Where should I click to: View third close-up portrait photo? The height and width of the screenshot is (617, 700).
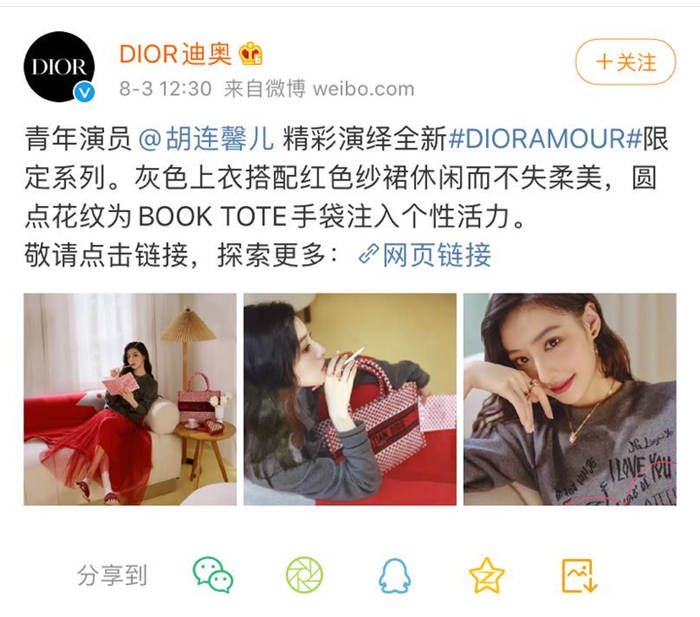click(x=569, y=399)
